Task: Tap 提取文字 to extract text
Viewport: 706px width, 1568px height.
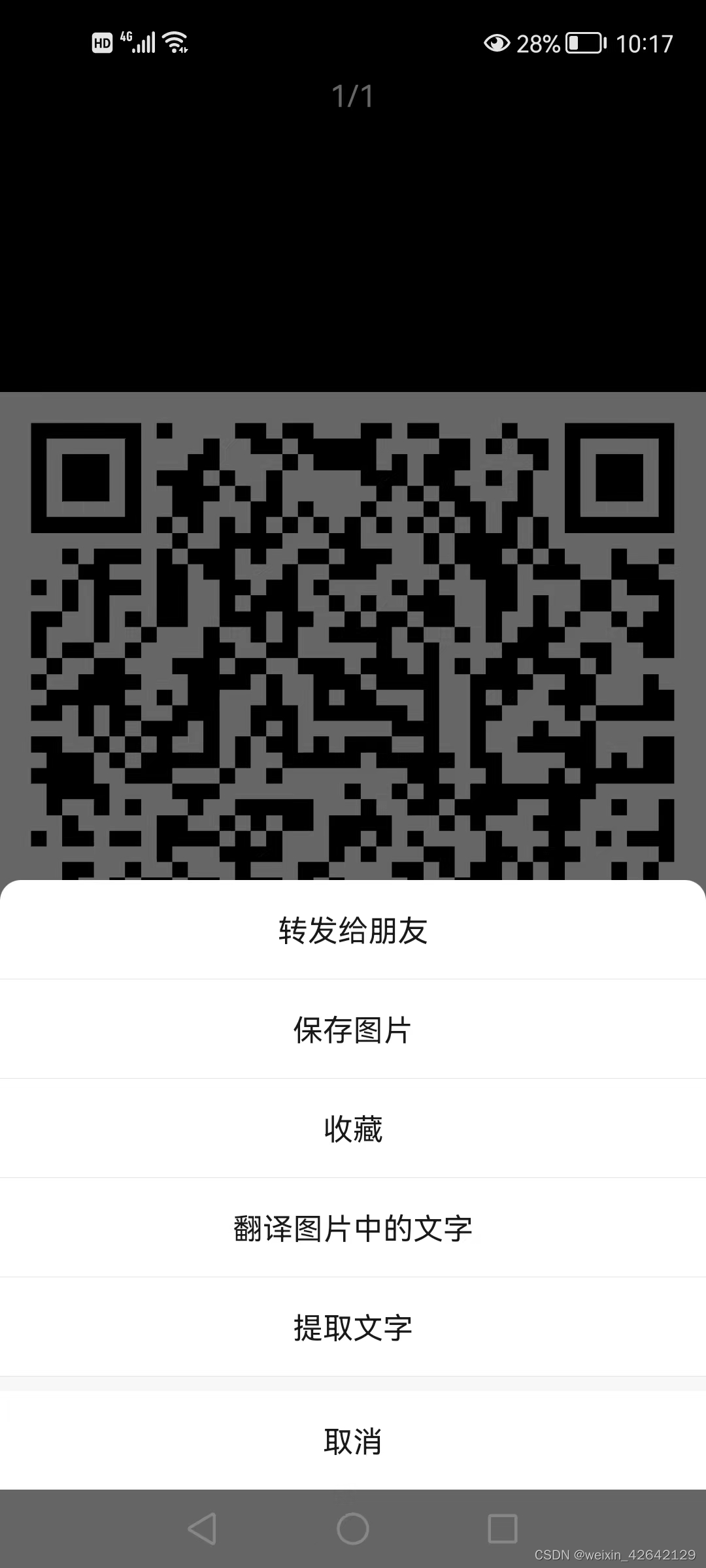Action: (x=353, y=1327)
